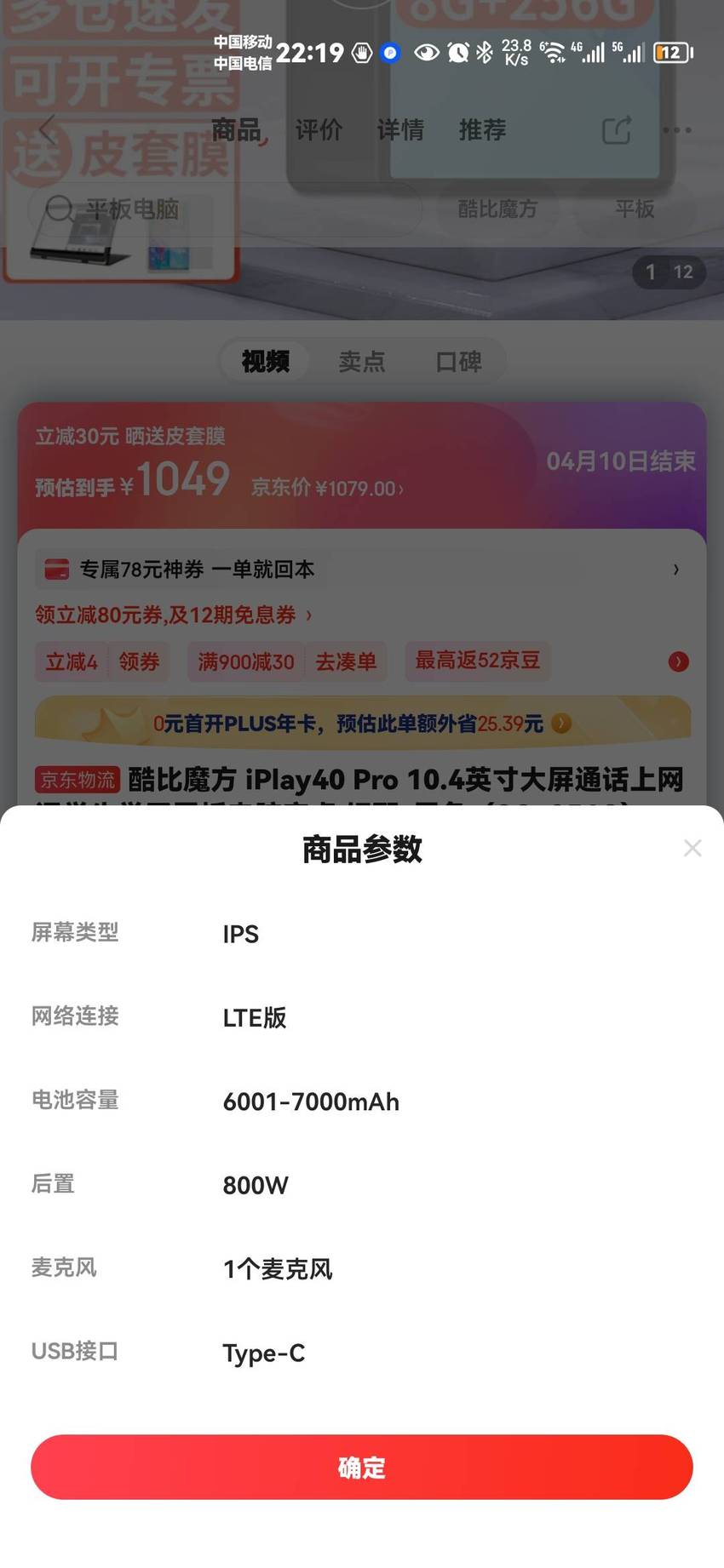Go back with the top-left arrow
Screen dimensions: 724x1568
48,130
